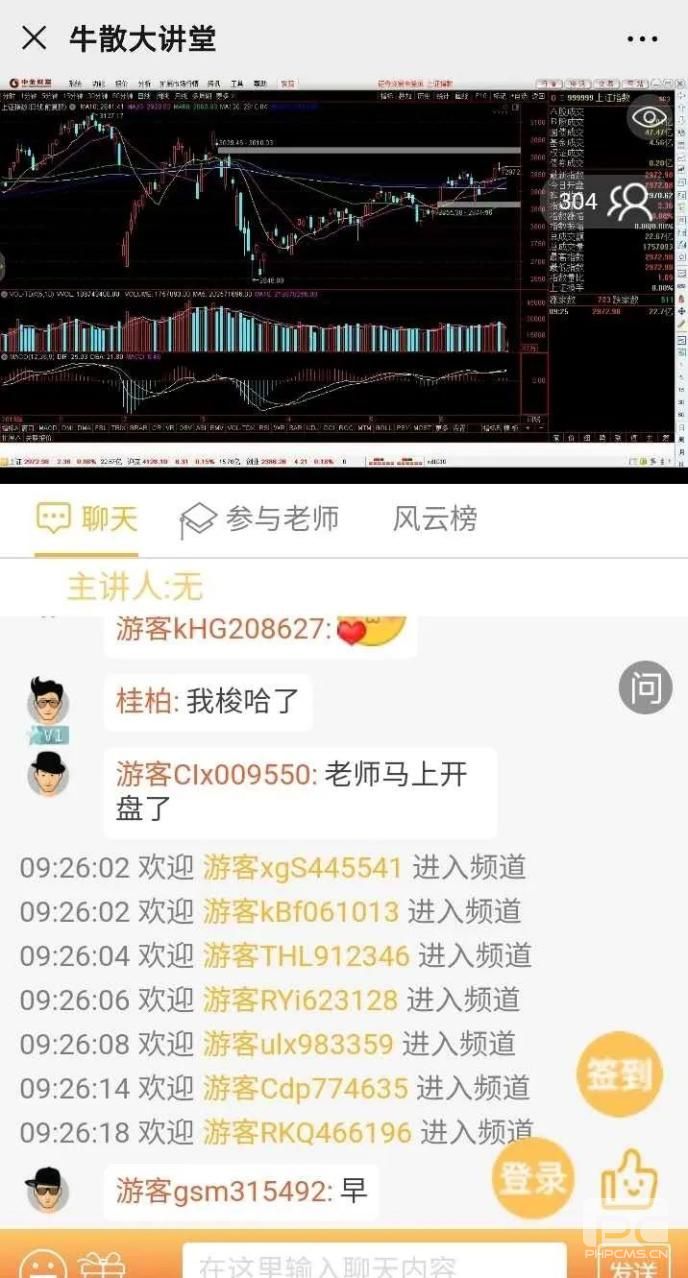This screenshot has height=1278, width=688.
Task: Tap the 签到 check-in button
Action: [620, 1075]
